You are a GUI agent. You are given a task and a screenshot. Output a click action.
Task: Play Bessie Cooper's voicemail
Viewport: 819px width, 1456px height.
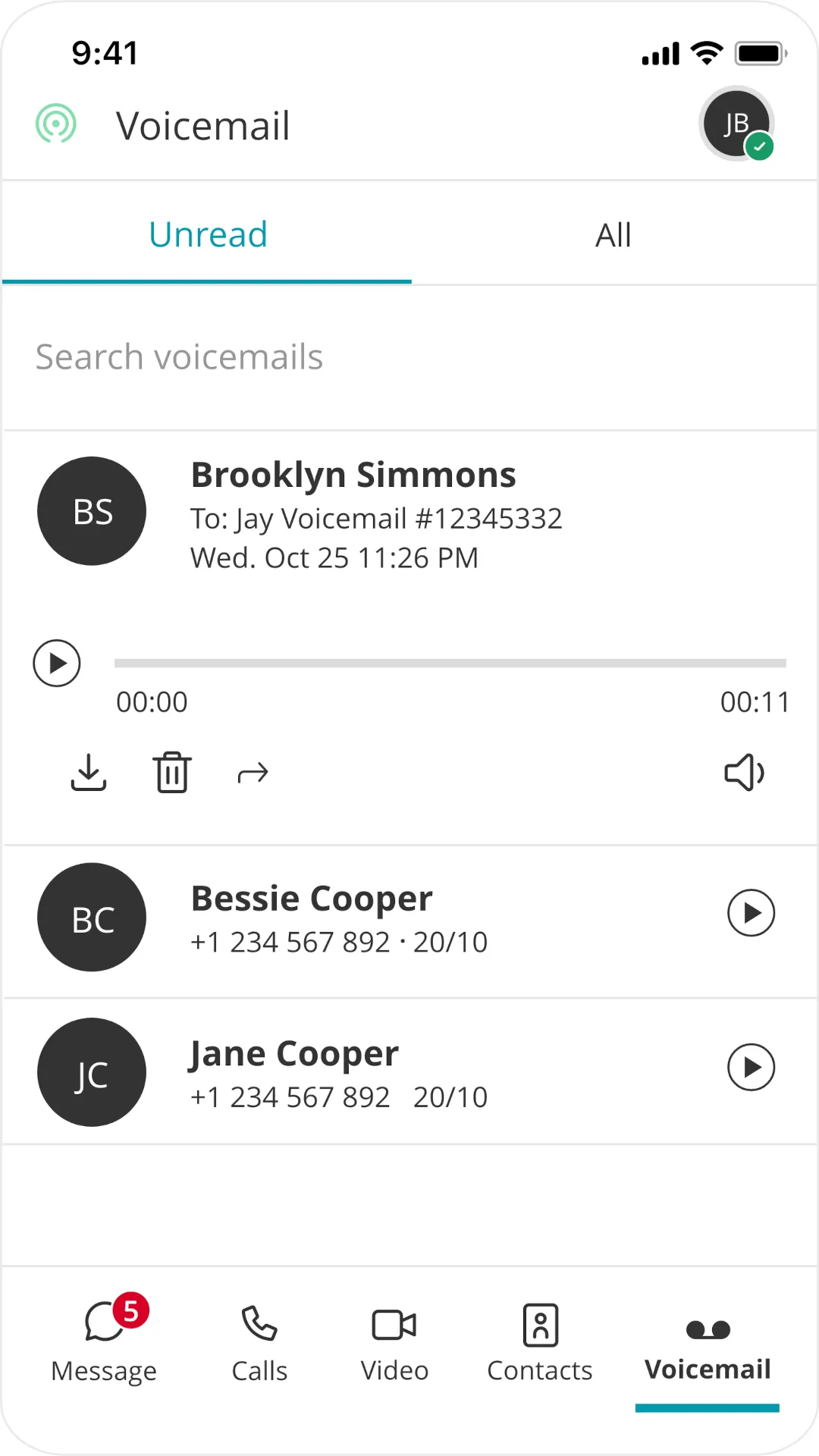[x=752, y=915]
